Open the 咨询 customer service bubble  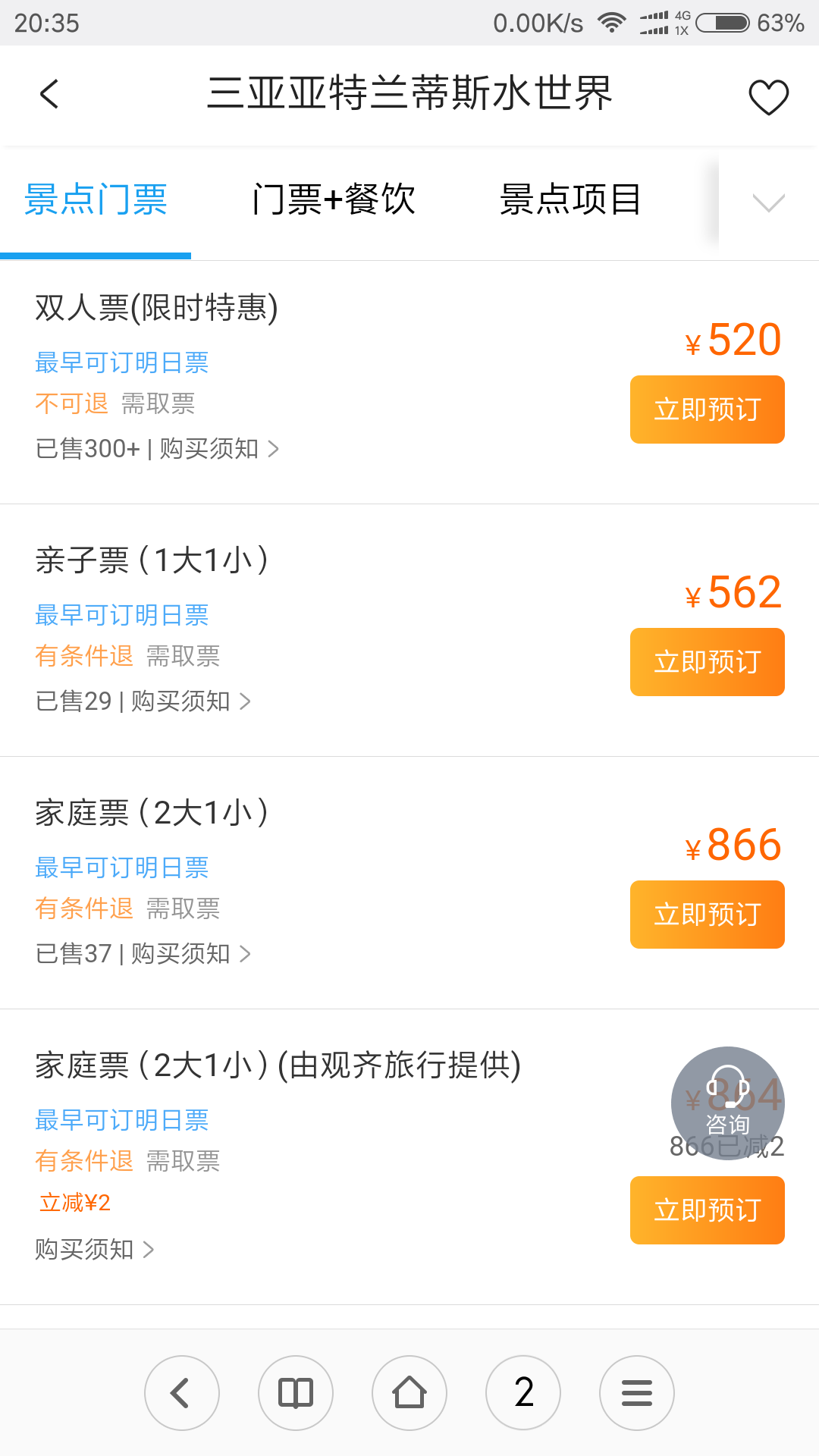[x=728, y=1103]
